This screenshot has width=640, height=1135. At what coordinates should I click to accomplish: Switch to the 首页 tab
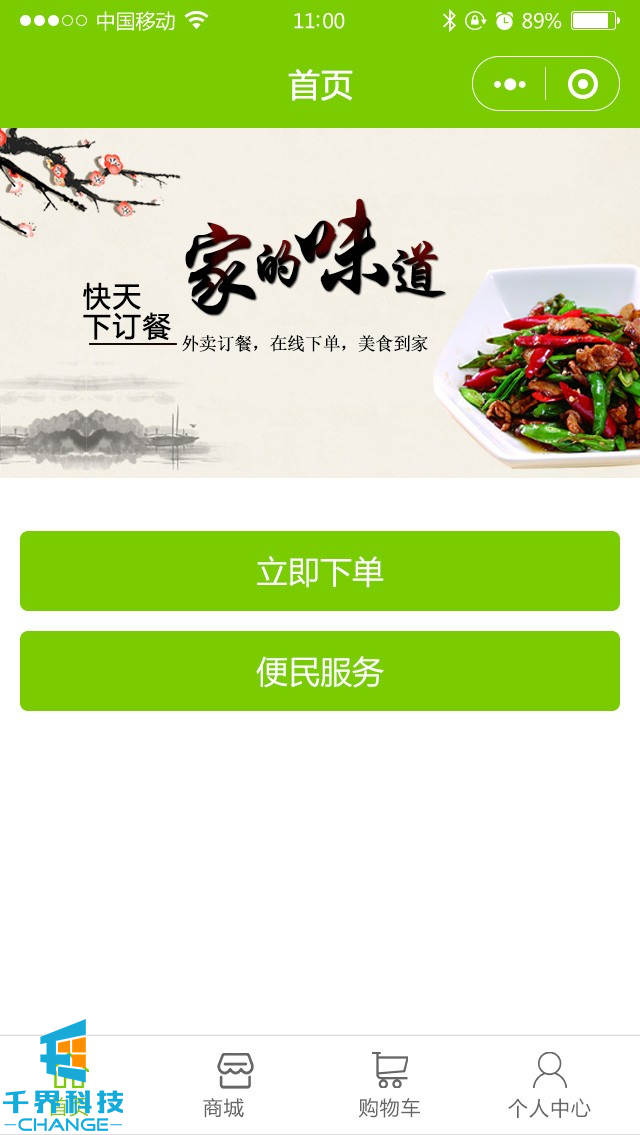(x=70, y=1085)
